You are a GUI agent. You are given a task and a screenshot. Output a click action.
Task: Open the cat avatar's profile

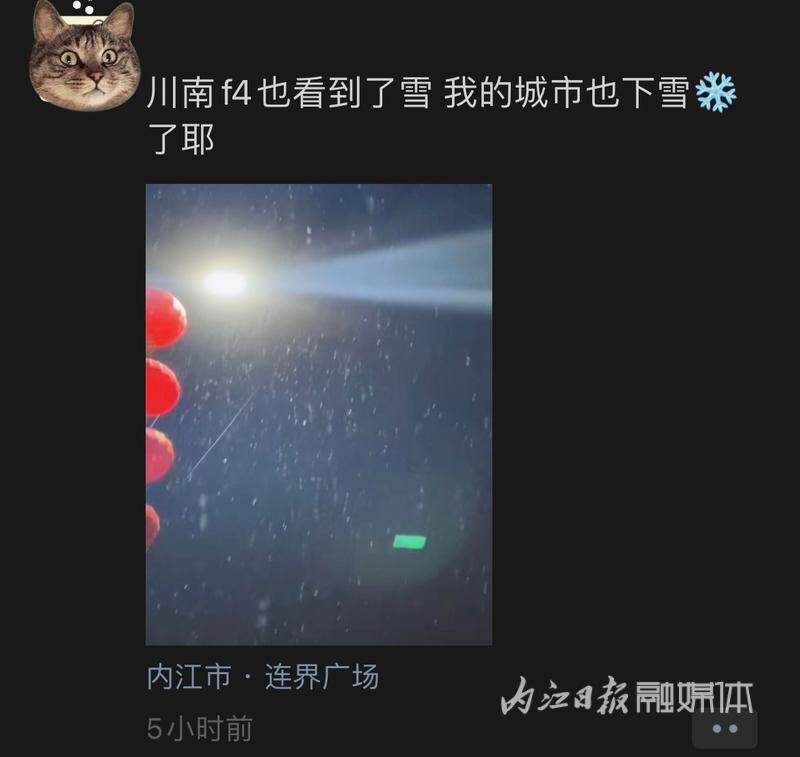click(x=83, y=55)
